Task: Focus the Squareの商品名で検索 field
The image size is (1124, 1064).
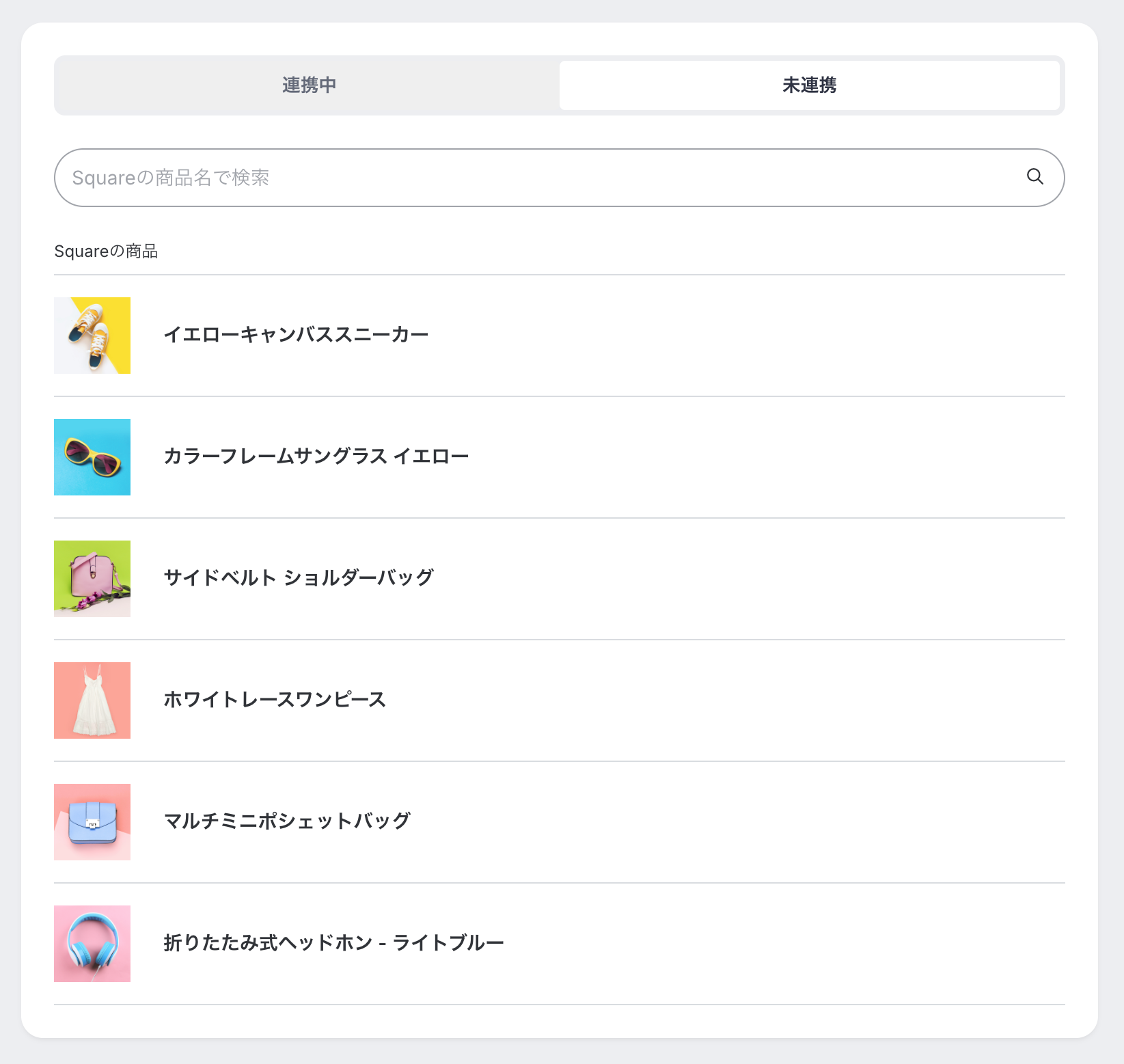Action: point(533,178)
